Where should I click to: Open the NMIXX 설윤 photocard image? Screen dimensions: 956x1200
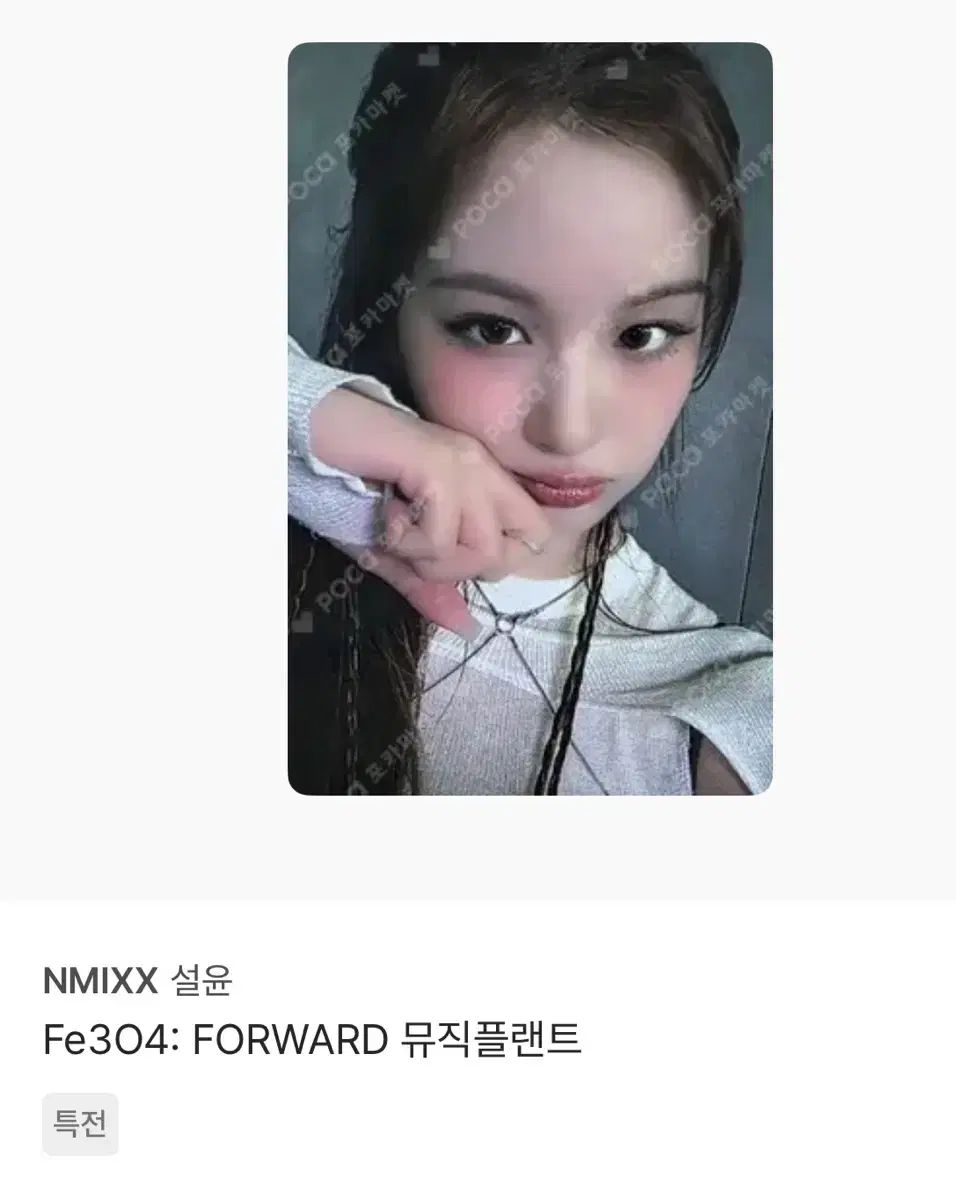point(530,419)
